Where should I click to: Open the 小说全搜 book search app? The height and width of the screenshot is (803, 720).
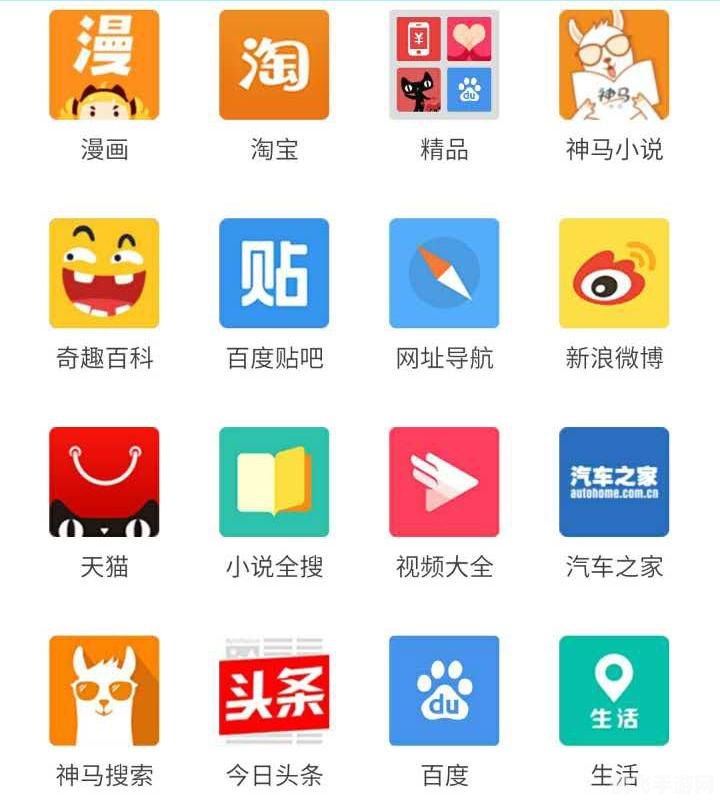coord(275,480)
